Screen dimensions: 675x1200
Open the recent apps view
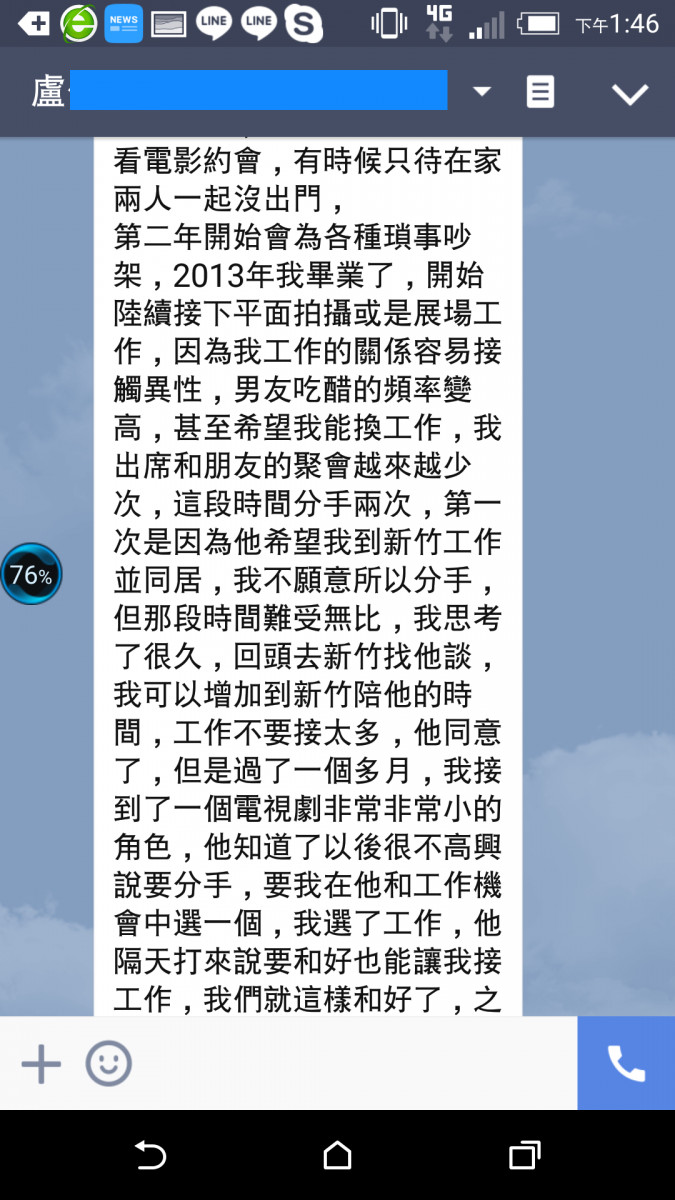point(524,1155)
